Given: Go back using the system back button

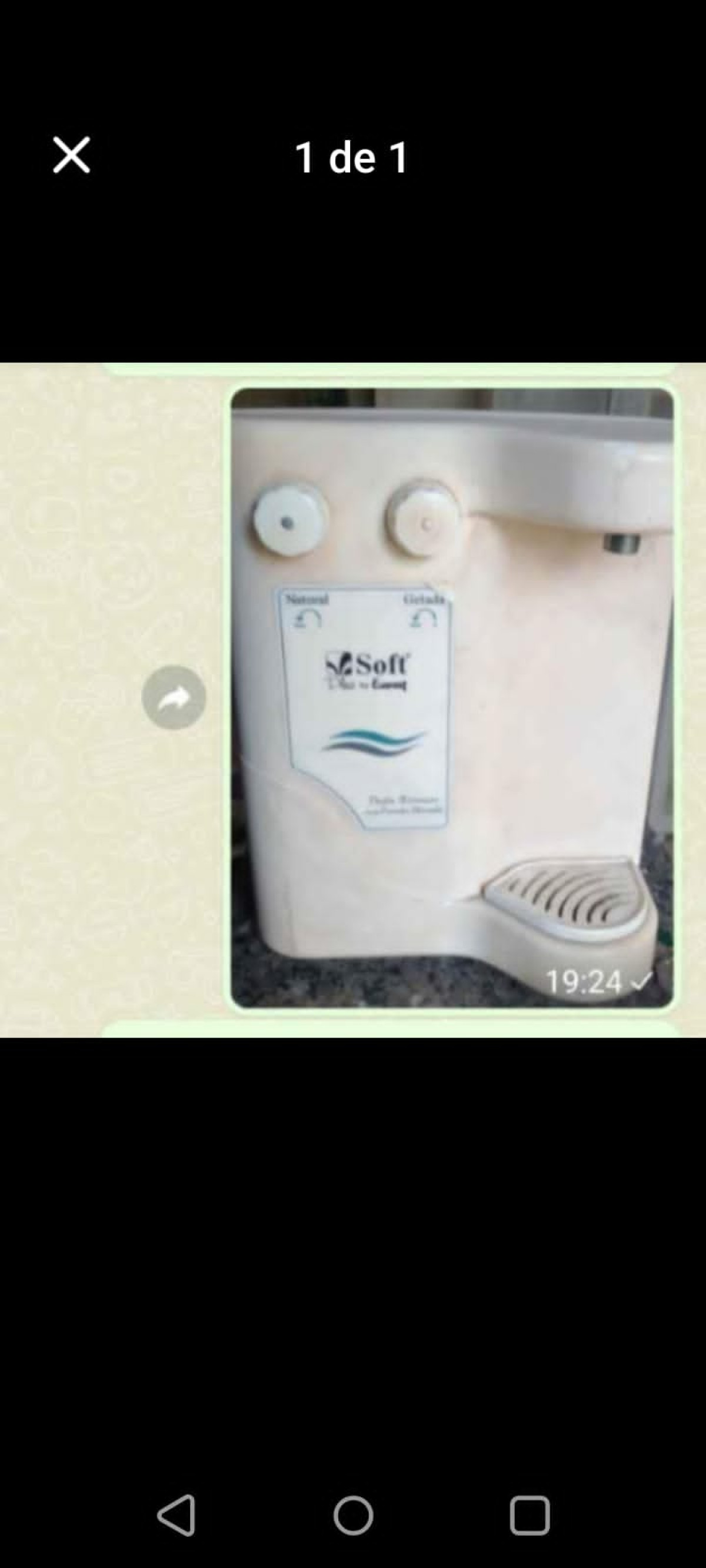Looking at the screenshot, I should tap(176, 1515).
